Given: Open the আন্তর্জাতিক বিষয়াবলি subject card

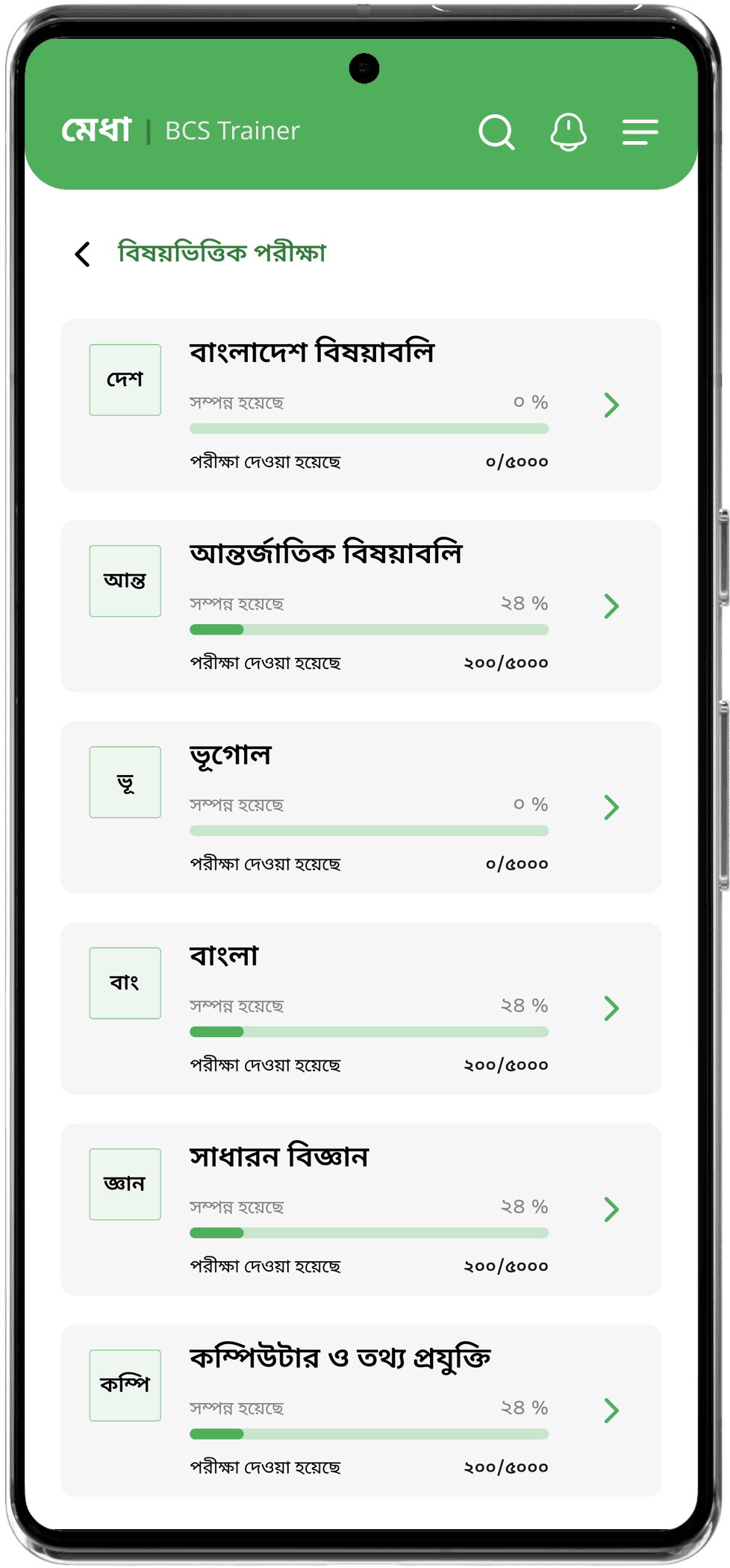Looking at the screenshot, I should [x=361, y=606].
